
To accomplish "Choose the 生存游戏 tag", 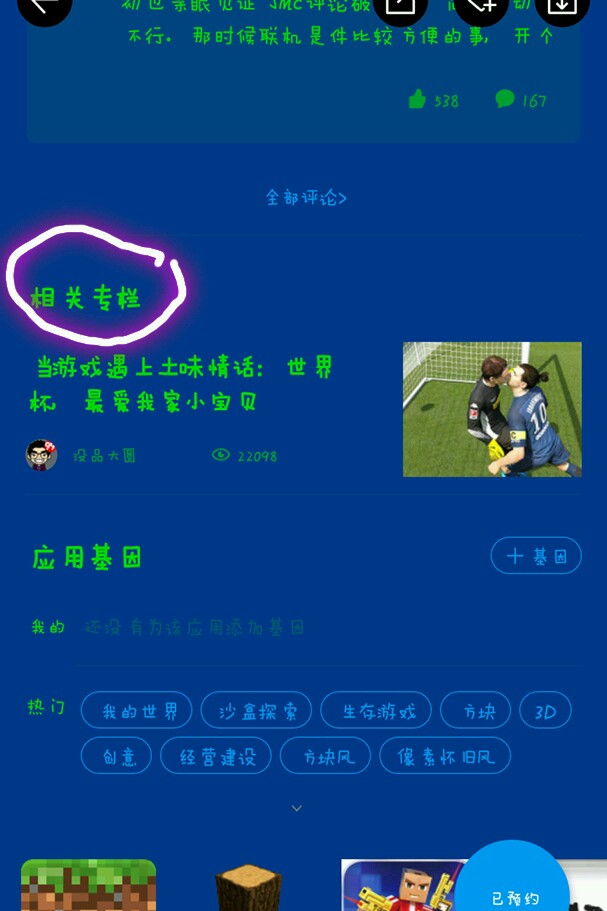I will (x=376, y=711).
